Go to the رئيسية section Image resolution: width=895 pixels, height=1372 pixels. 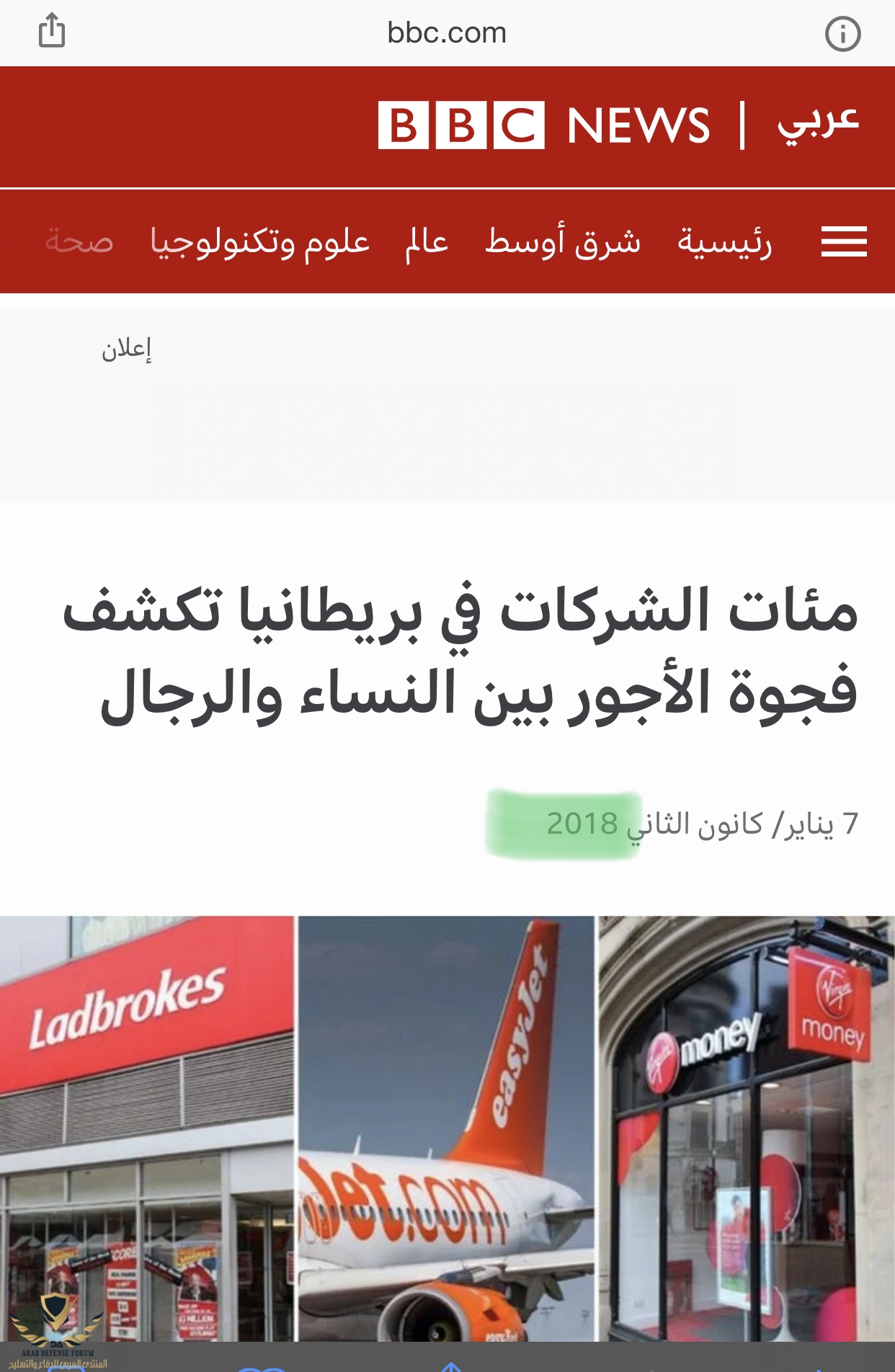coord(724,241)
